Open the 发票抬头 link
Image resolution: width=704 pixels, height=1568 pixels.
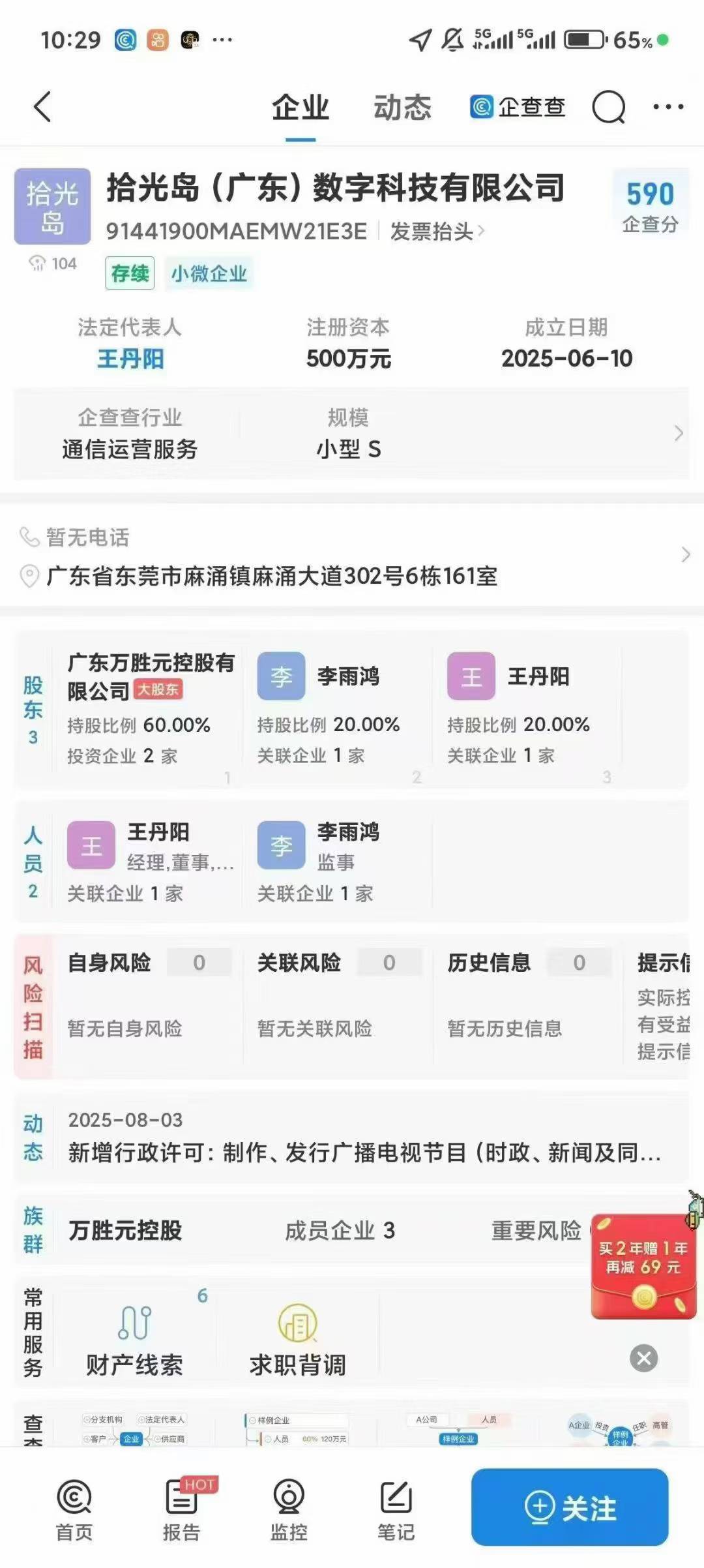coord(437,231)
